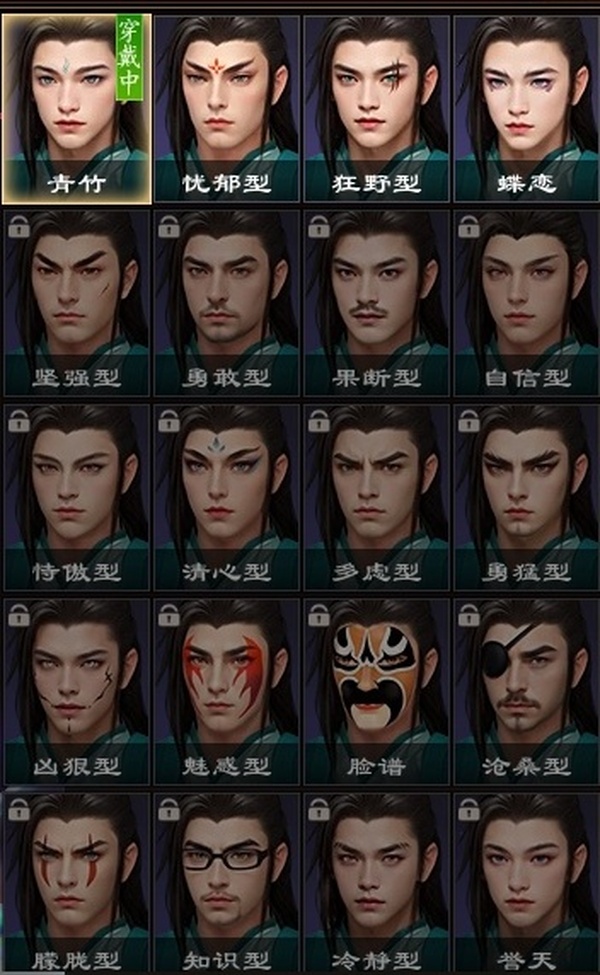Choose the 沧桑型 eyepatch face

tap(526, 691)
